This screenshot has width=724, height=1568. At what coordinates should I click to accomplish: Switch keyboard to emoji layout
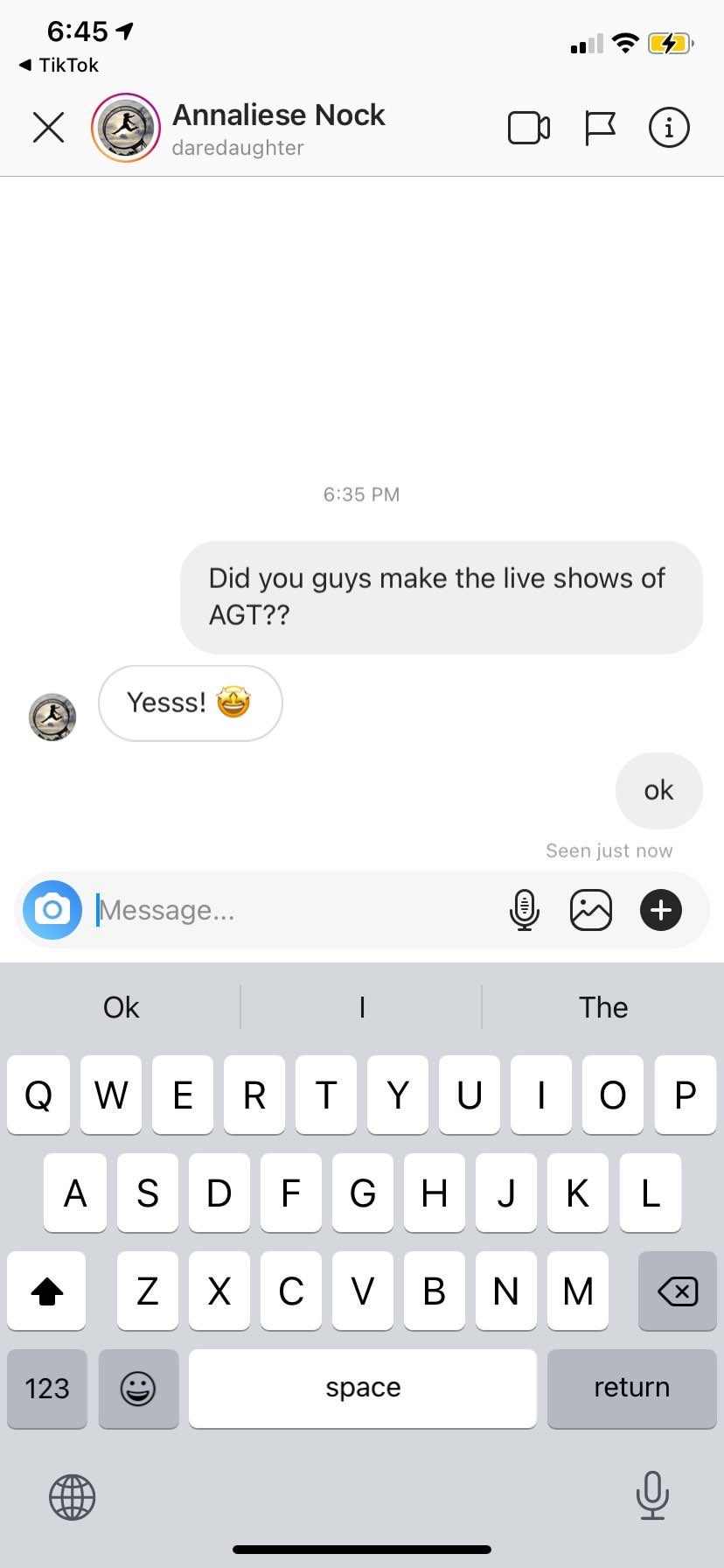(x=138, y=1389)
